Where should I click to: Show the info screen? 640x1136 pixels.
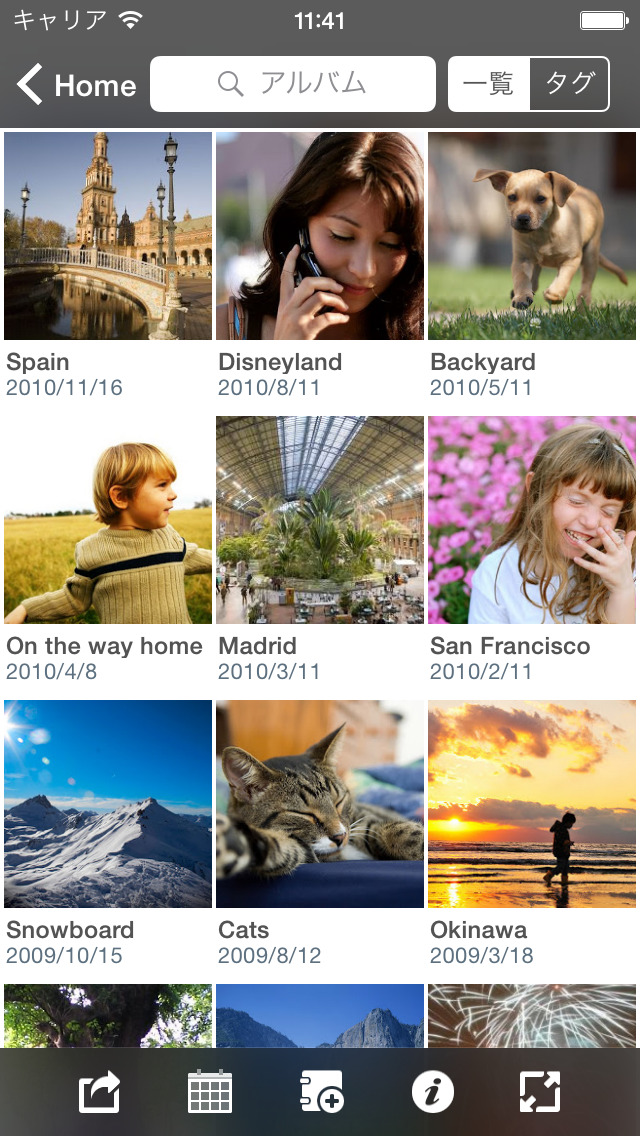point(432,1092)
